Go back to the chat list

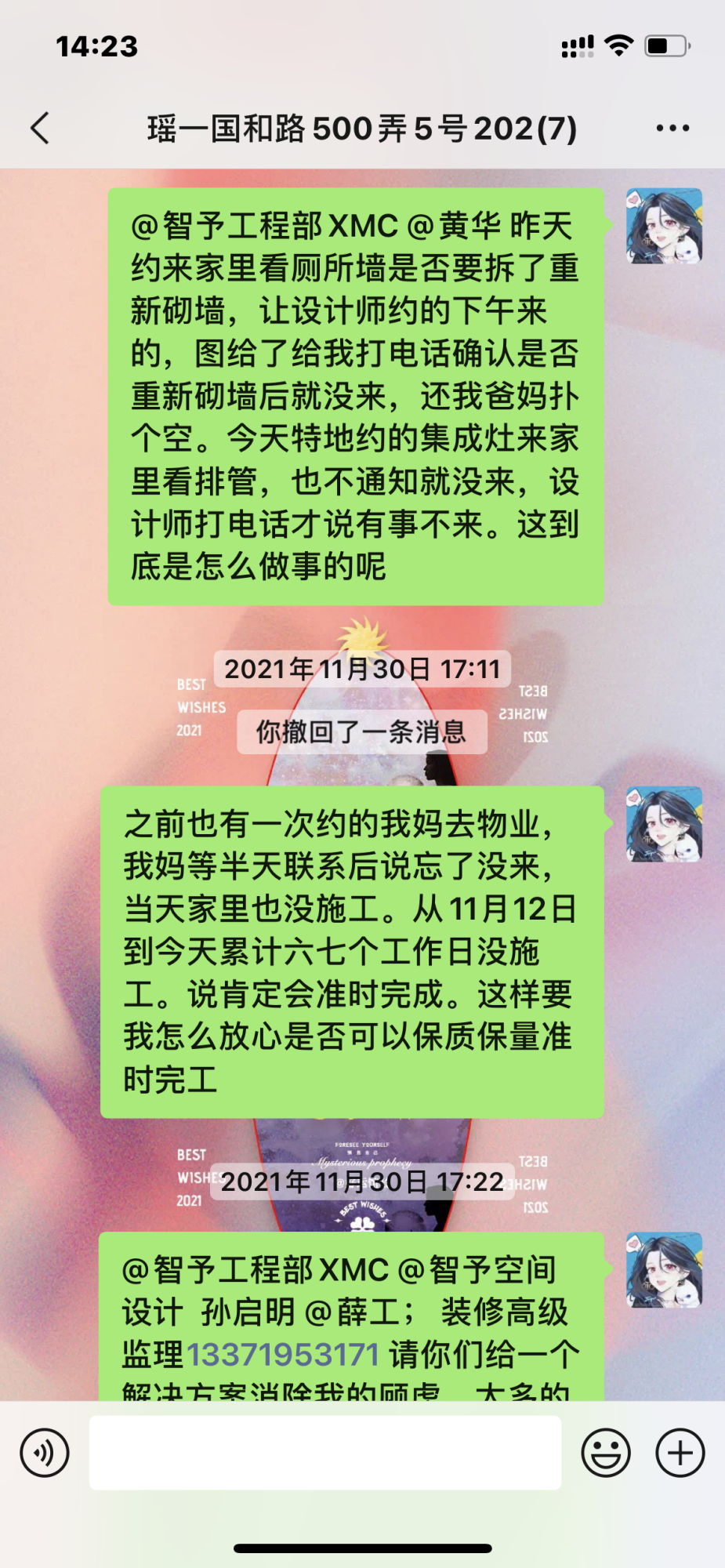41,128
